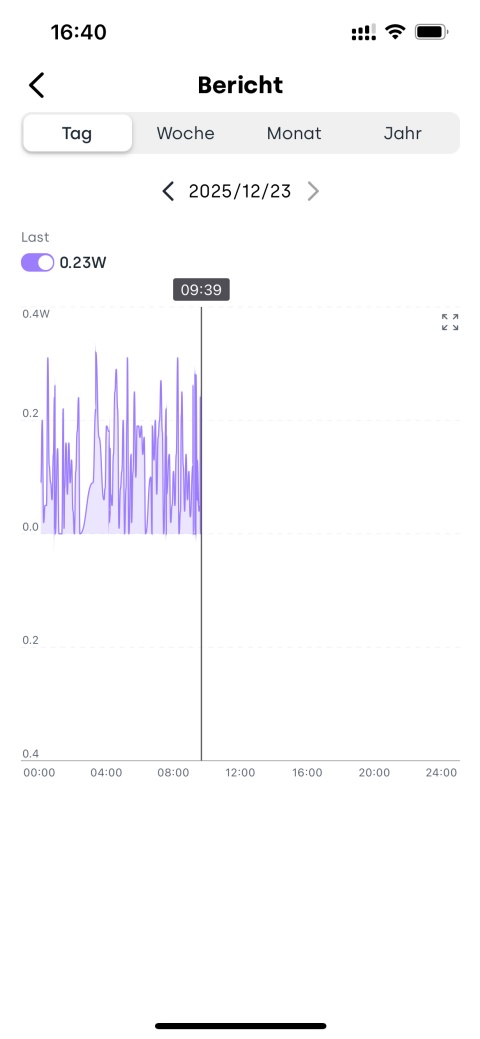Switch to the Monat tab
Image resolution: width=480 pixels, height=1039 pixels.
coord(294,133)
